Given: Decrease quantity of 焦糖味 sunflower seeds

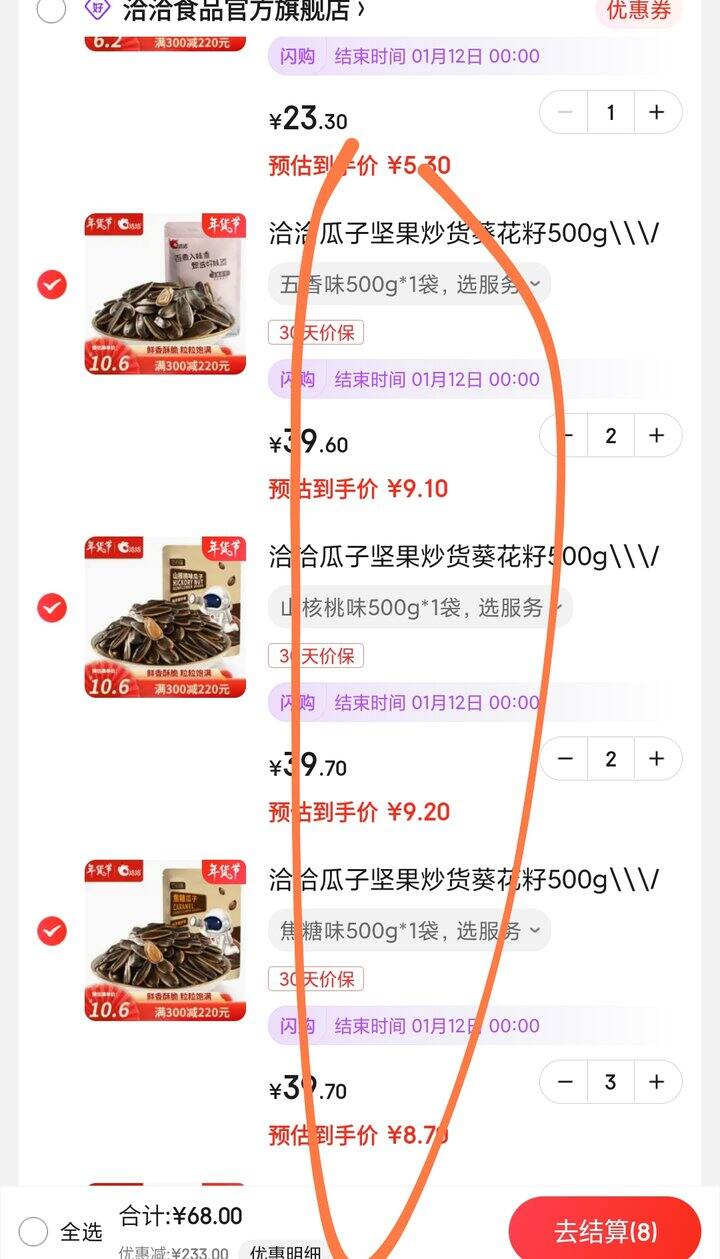Looking at the screenshot, I should [565, 1082].
